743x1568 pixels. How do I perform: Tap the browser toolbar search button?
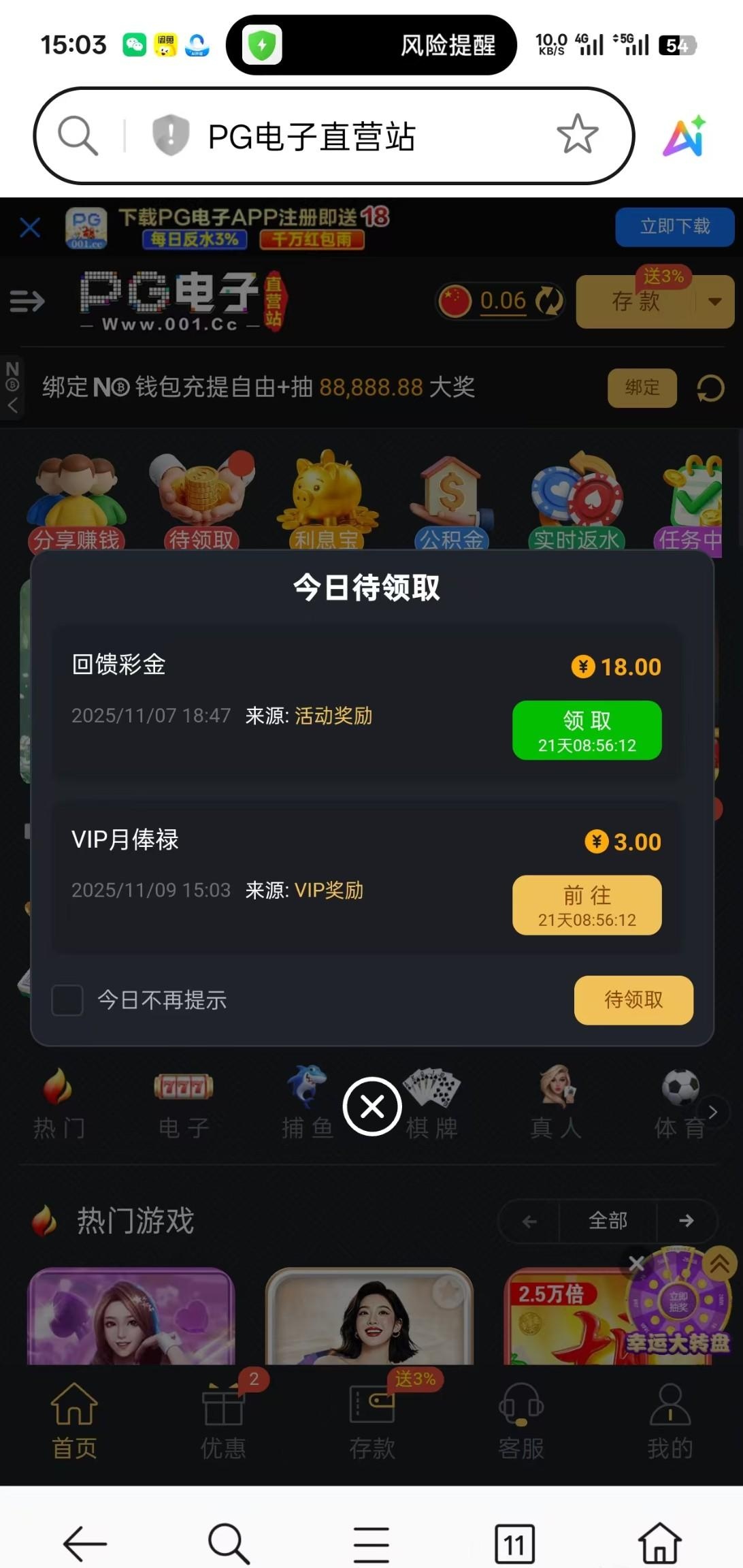(x=229, y=1543)
